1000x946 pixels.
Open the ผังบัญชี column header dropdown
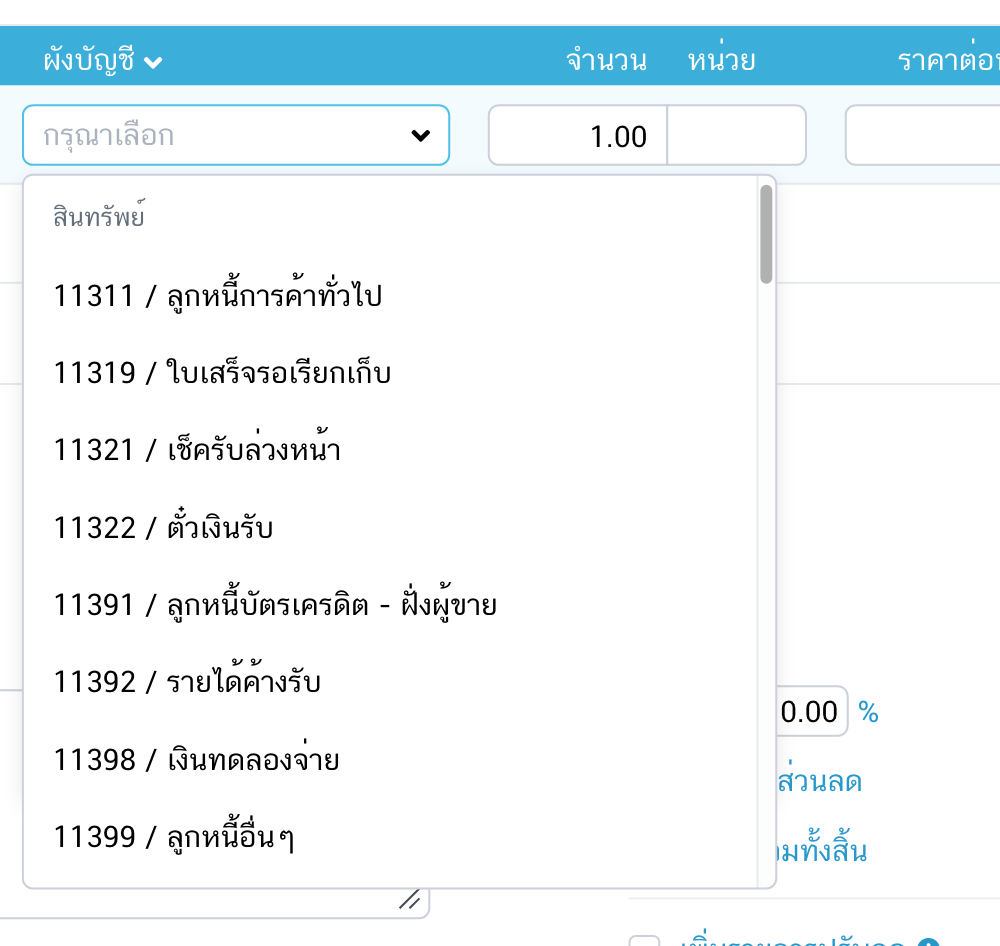click(x=103, y=61)
